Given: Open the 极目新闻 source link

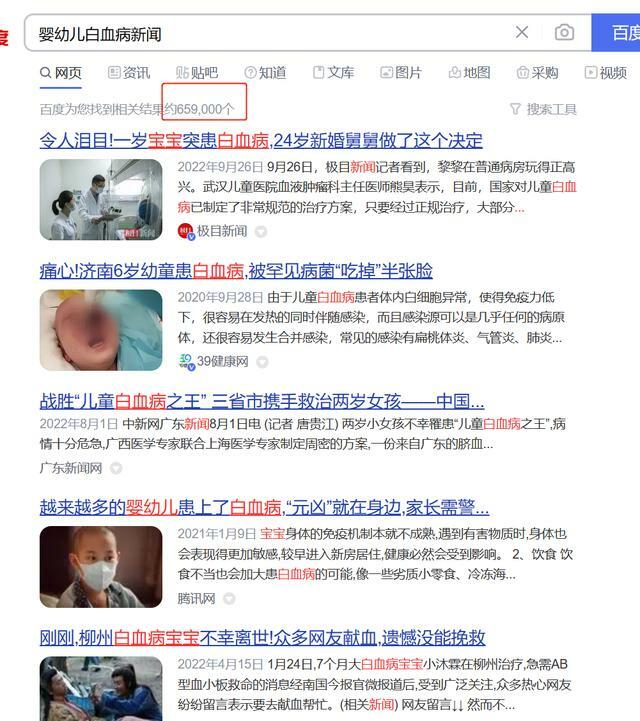Looking at the screenshot, I should (220, 231).
